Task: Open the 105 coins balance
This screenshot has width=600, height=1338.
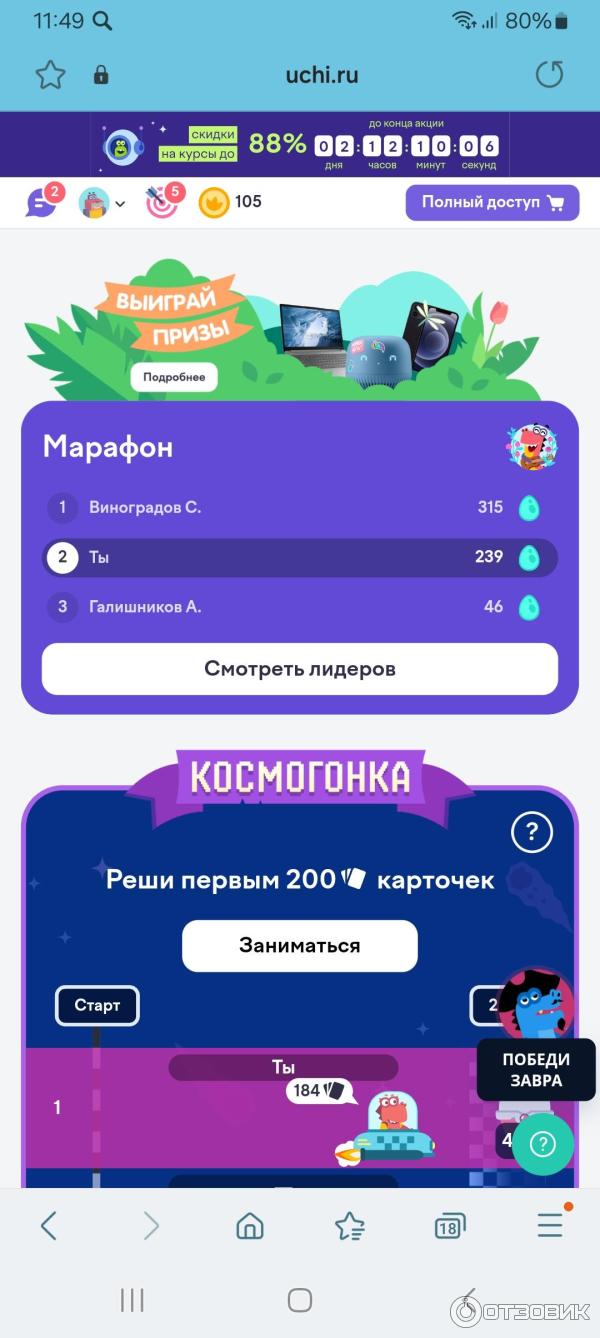Action: pos(231,202)
